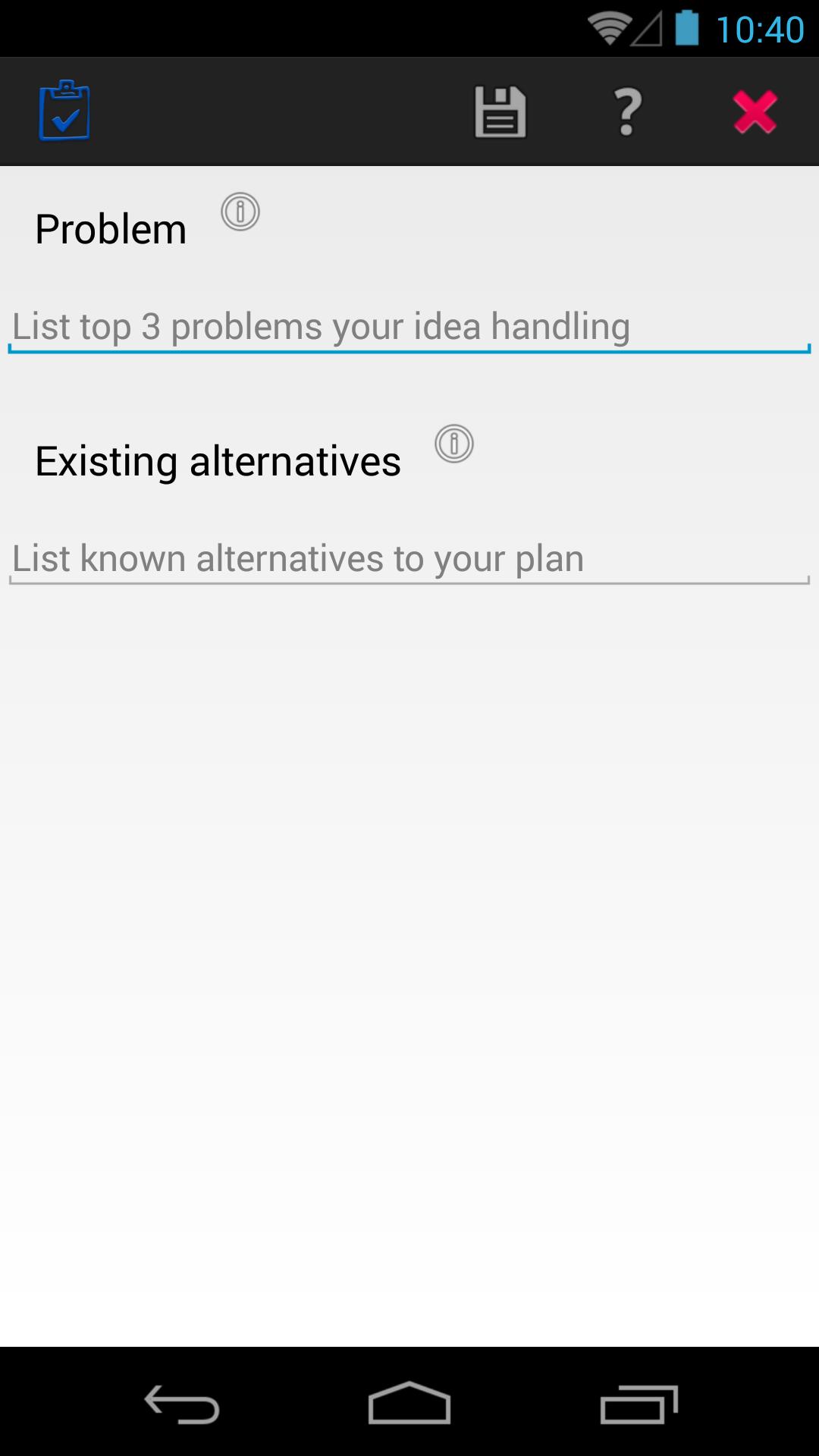Open the recent apps overview

[639, 1403]
